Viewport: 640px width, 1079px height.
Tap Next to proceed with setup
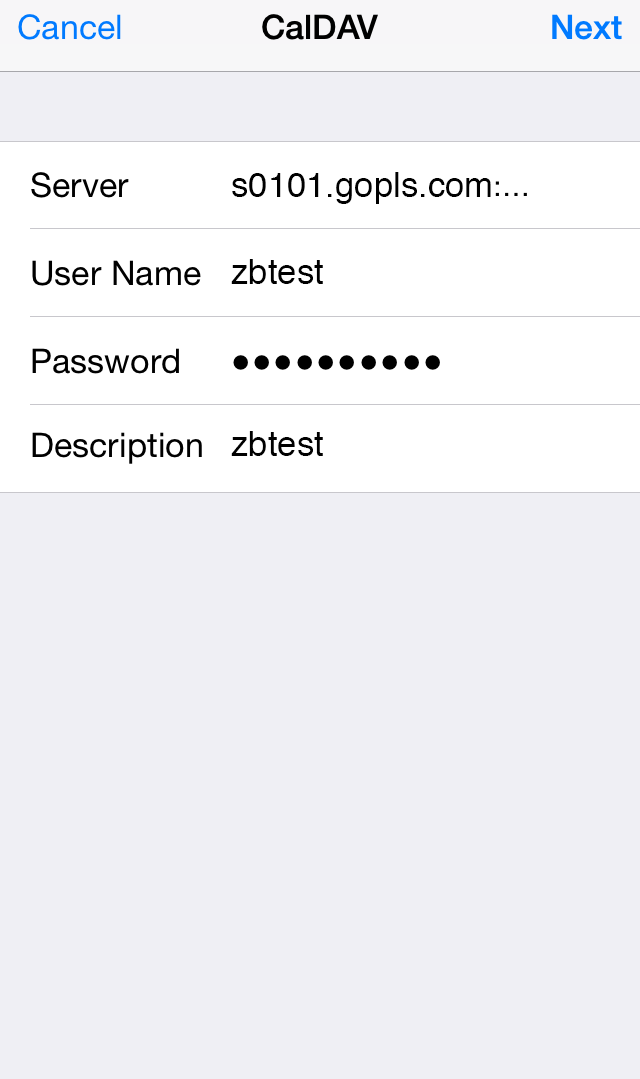[x=586, y=28]
